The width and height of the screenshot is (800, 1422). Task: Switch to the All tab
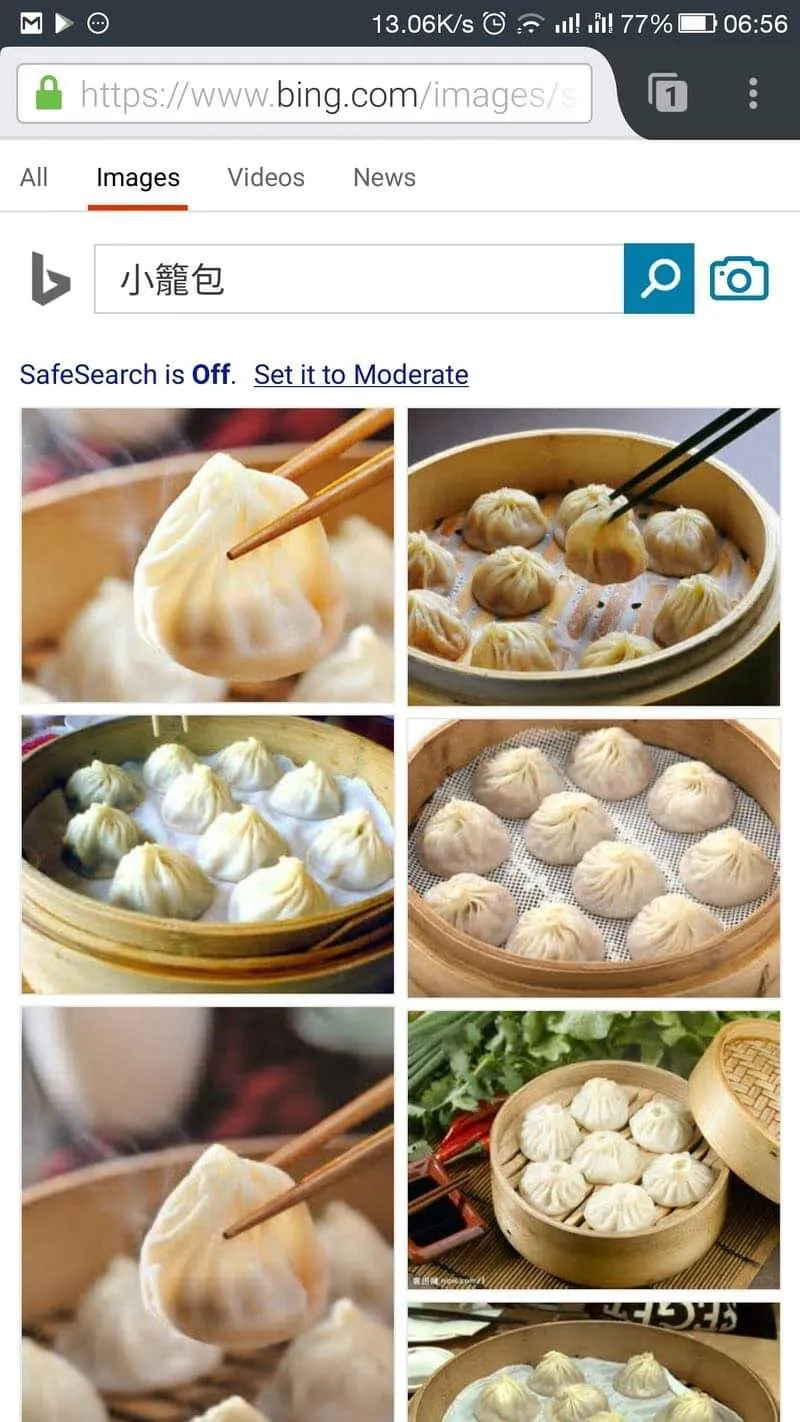(x=34, y=178)
